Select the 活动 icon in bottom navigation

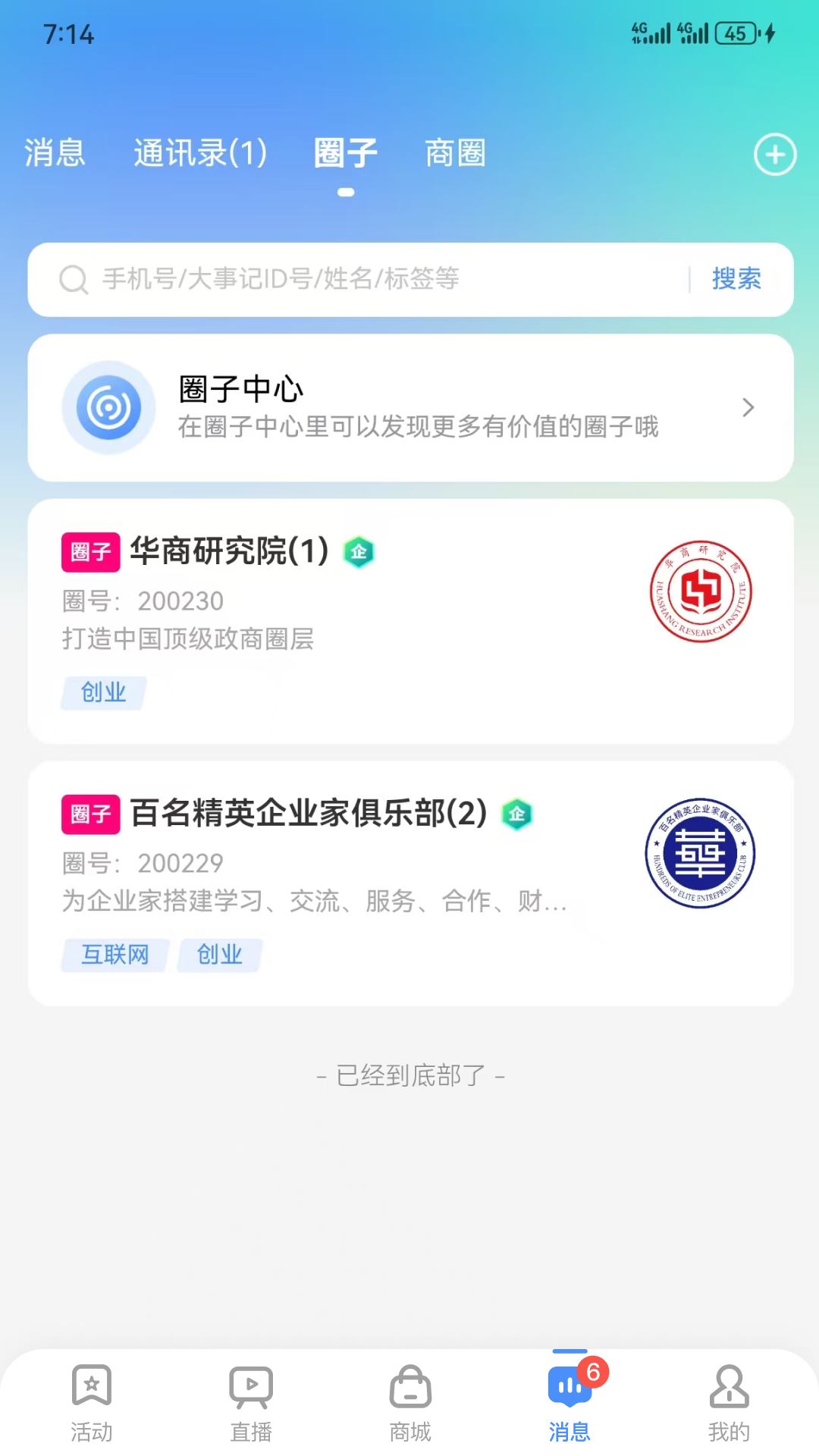(91, 1389)
